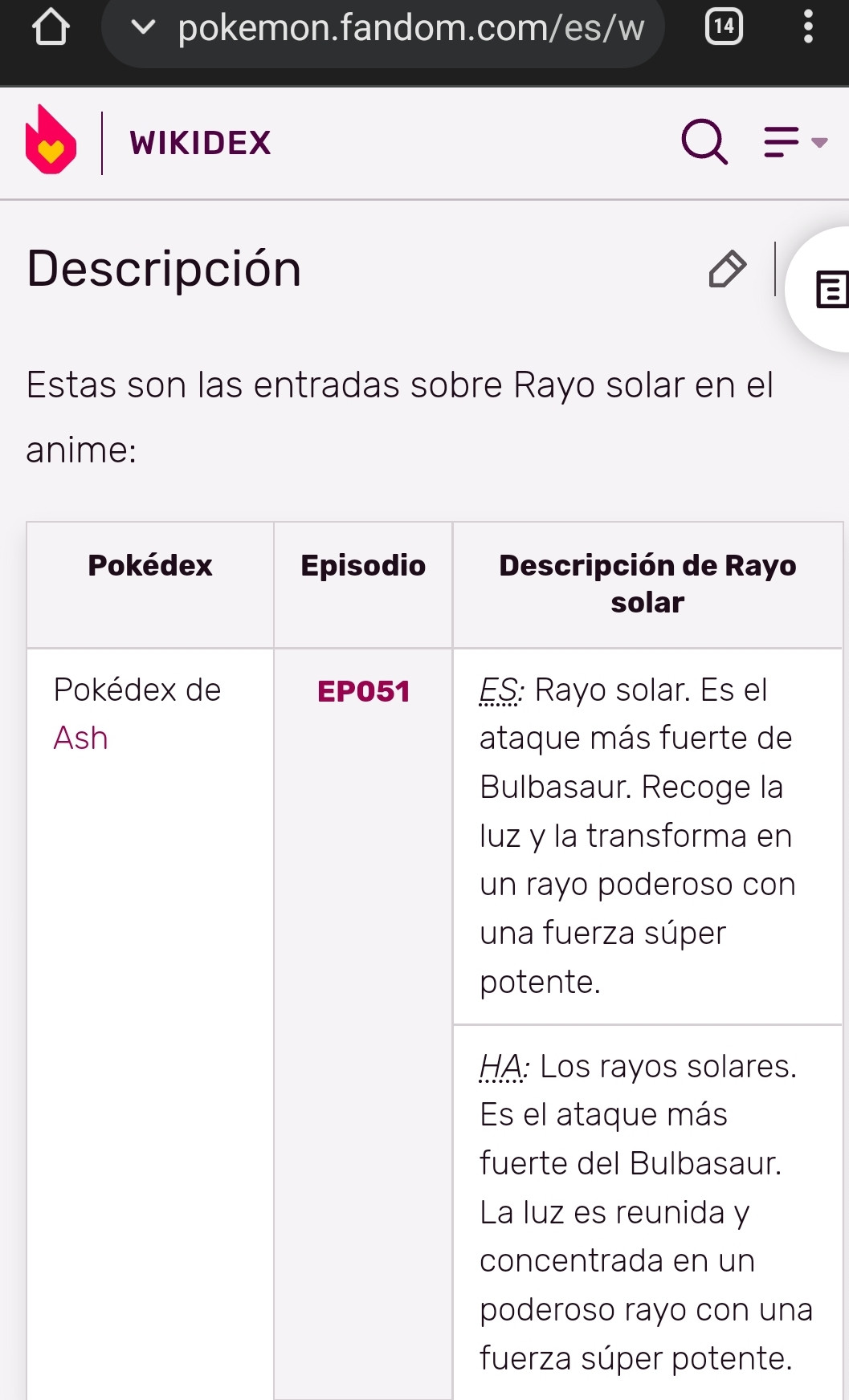Open the Fandom flame logo home

(51, 140)
